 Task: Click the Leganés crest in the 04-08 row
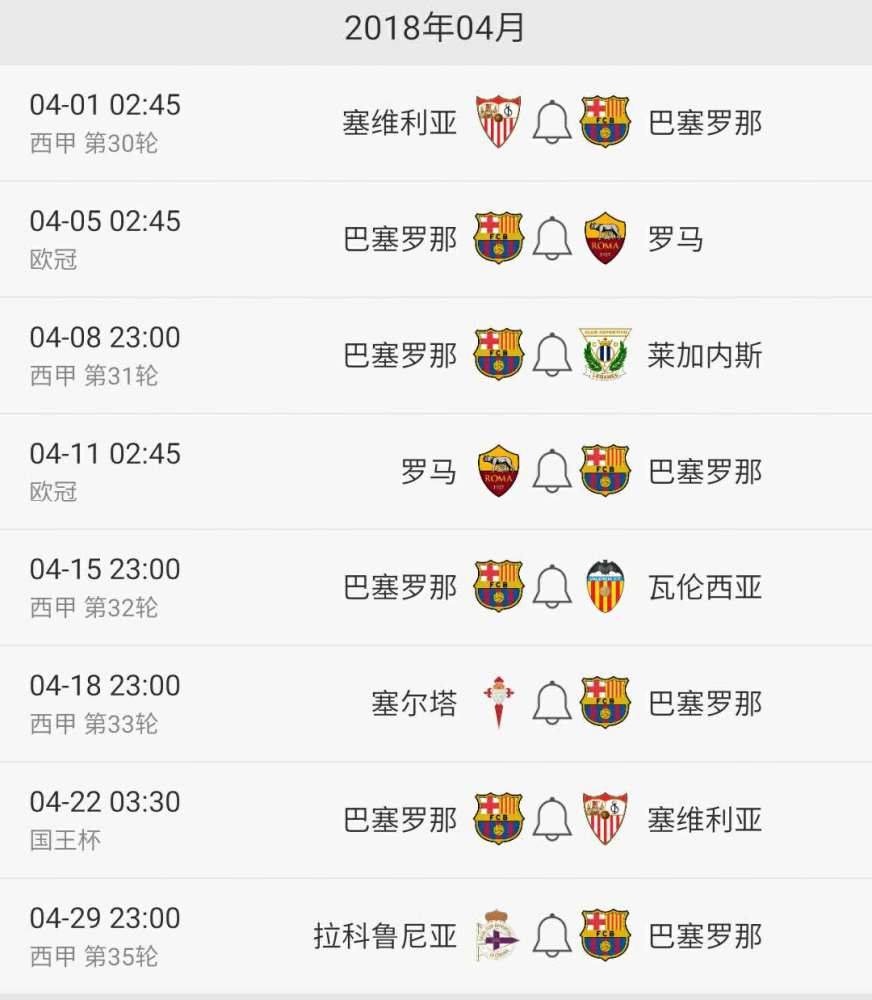pyautogui.click(x=604, y=352)
